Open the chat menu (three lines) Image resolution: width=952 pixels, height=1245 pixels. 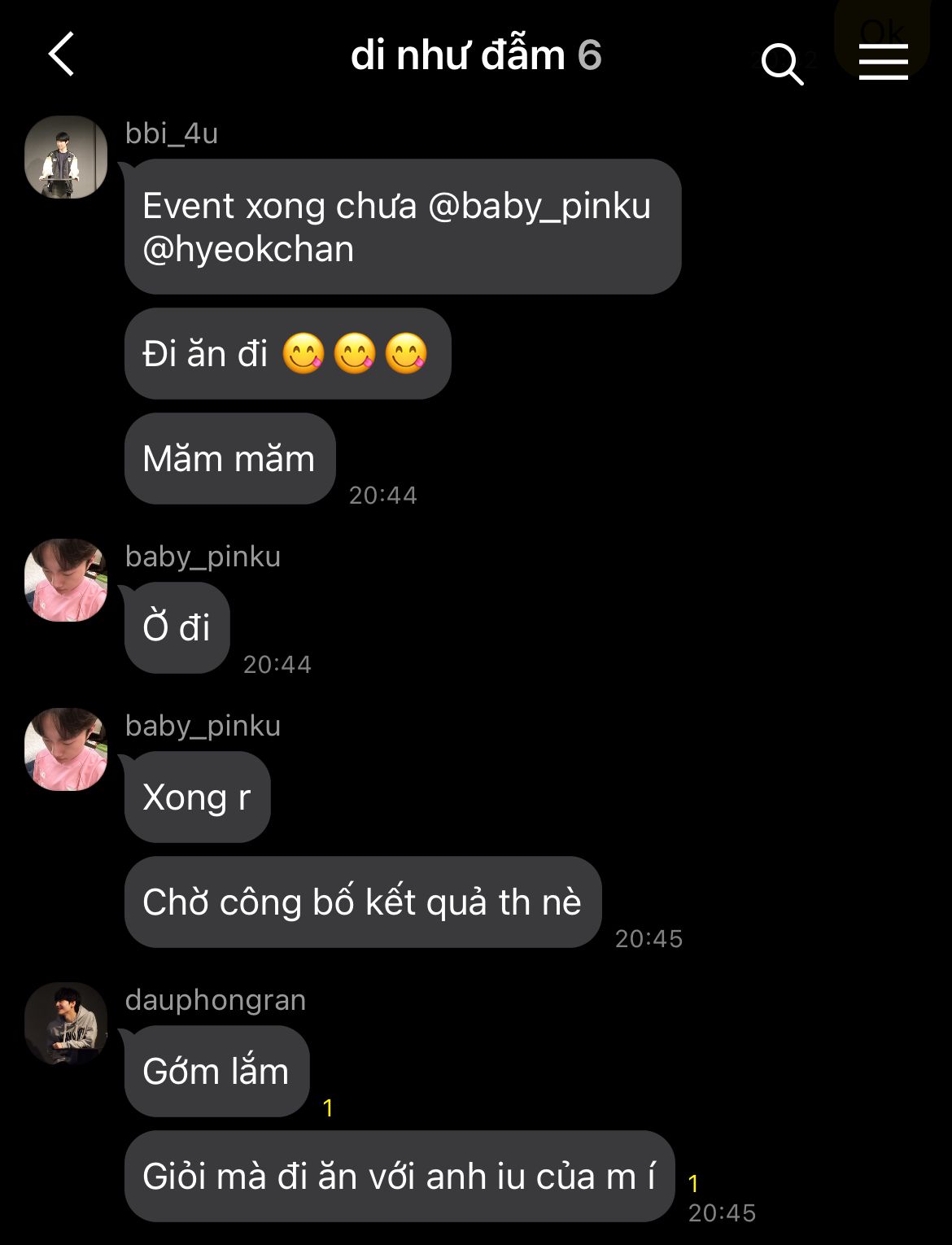tap(883, 61)
